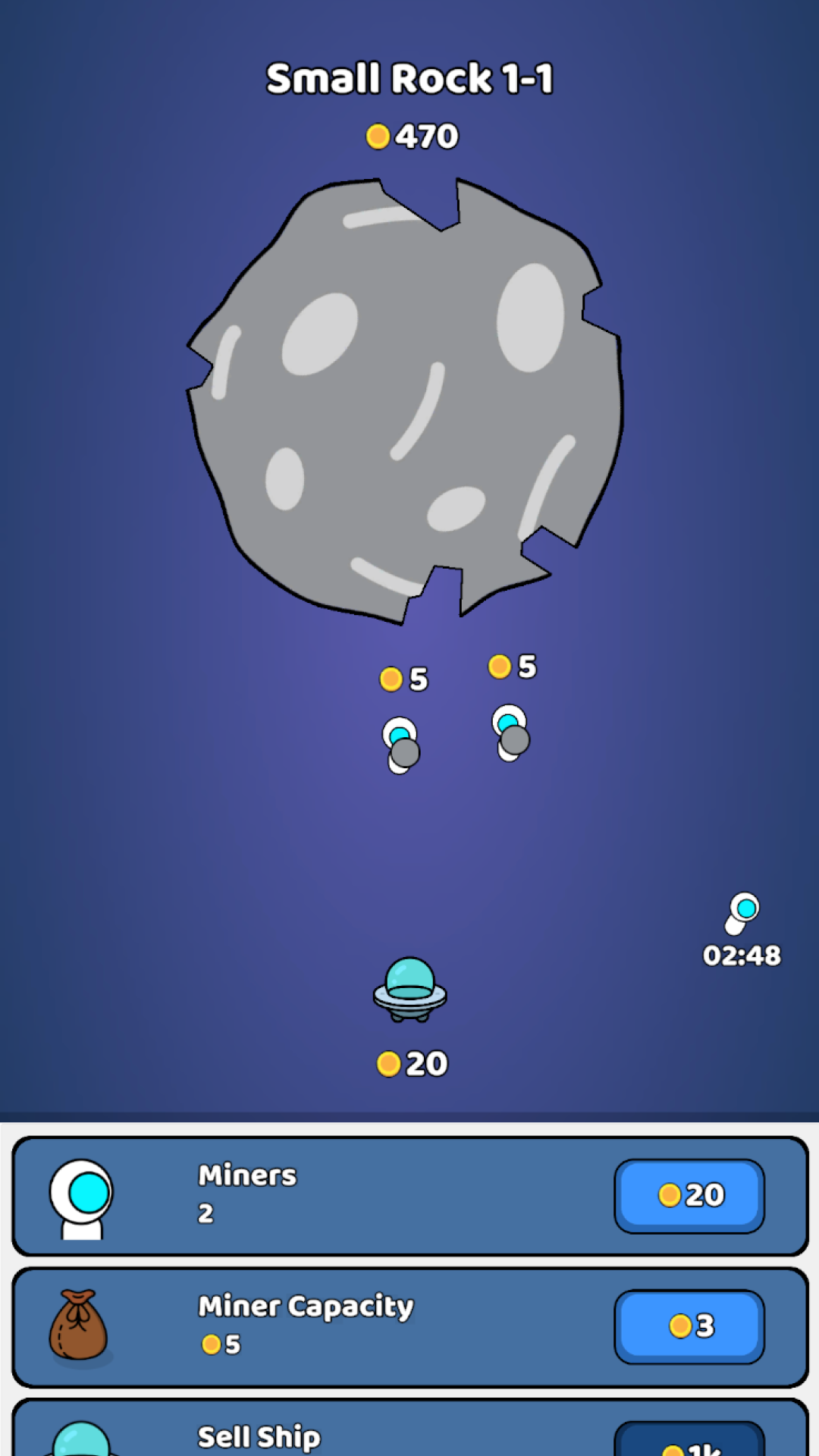Select the Small Rock 1-1 title text

(x=409, y=76)
